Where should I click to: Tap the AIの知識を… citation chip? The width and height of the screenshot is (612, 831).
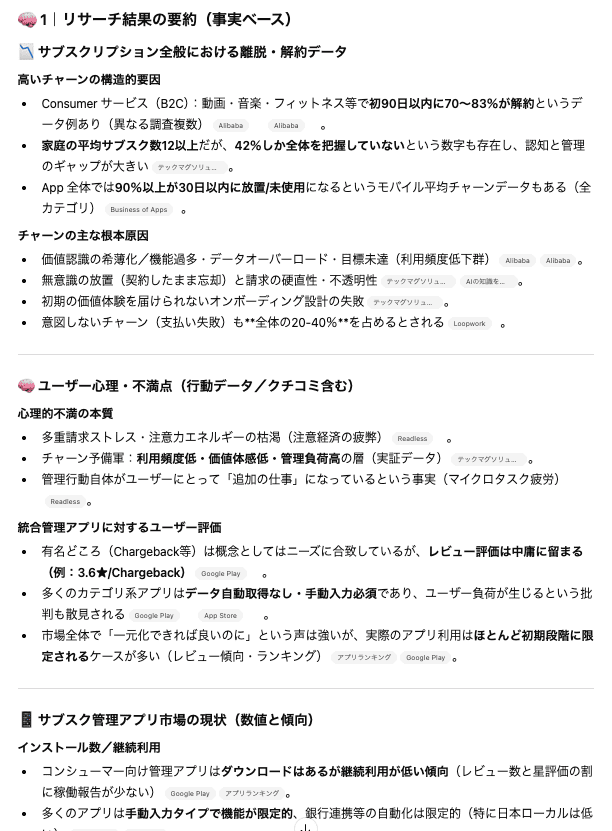tap(489, 282)
